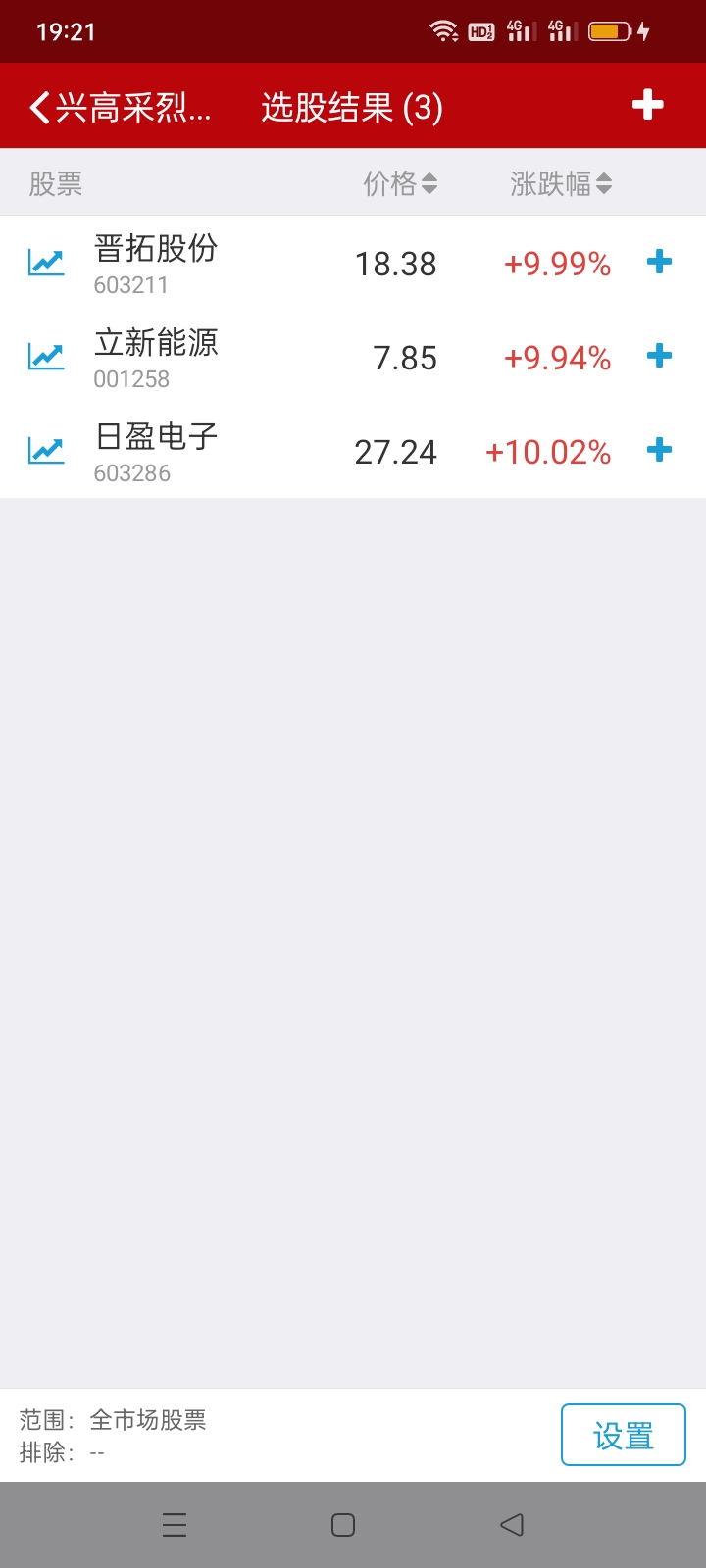The width and height of the screenshot is (706, 1568).
Task: Add 立新能源 to watchlist
Action: (660, 356)
